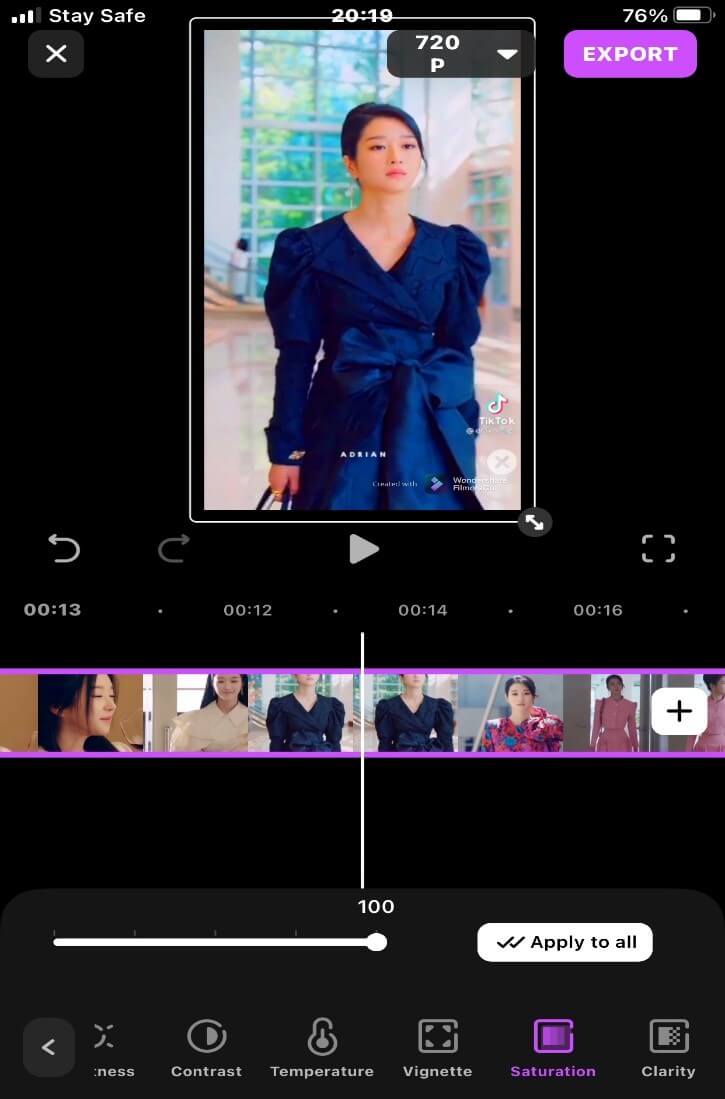Undo the last edit

coord(64,548)
